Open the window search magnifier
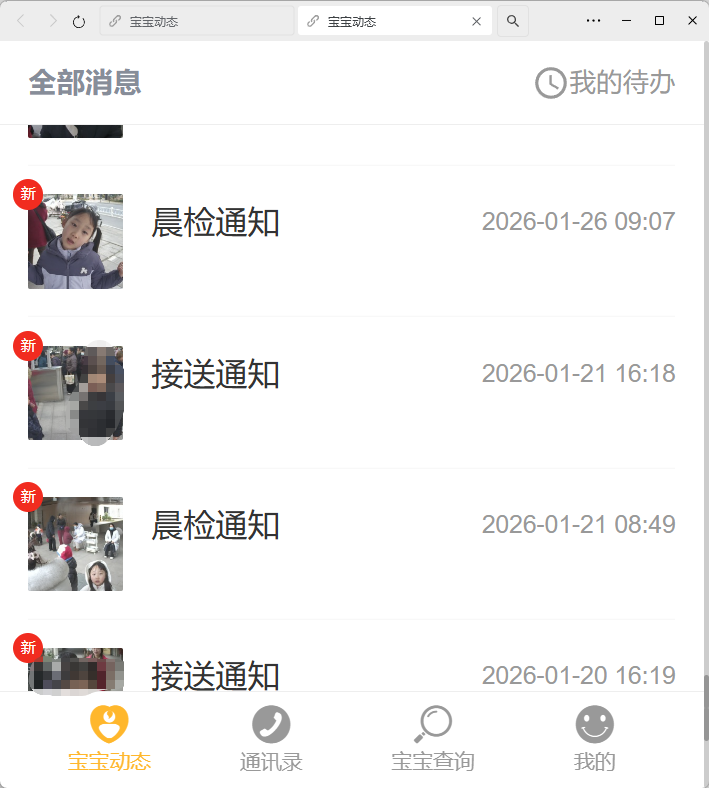The height and width of the screenshot is (788, 709). pos(513,21)
